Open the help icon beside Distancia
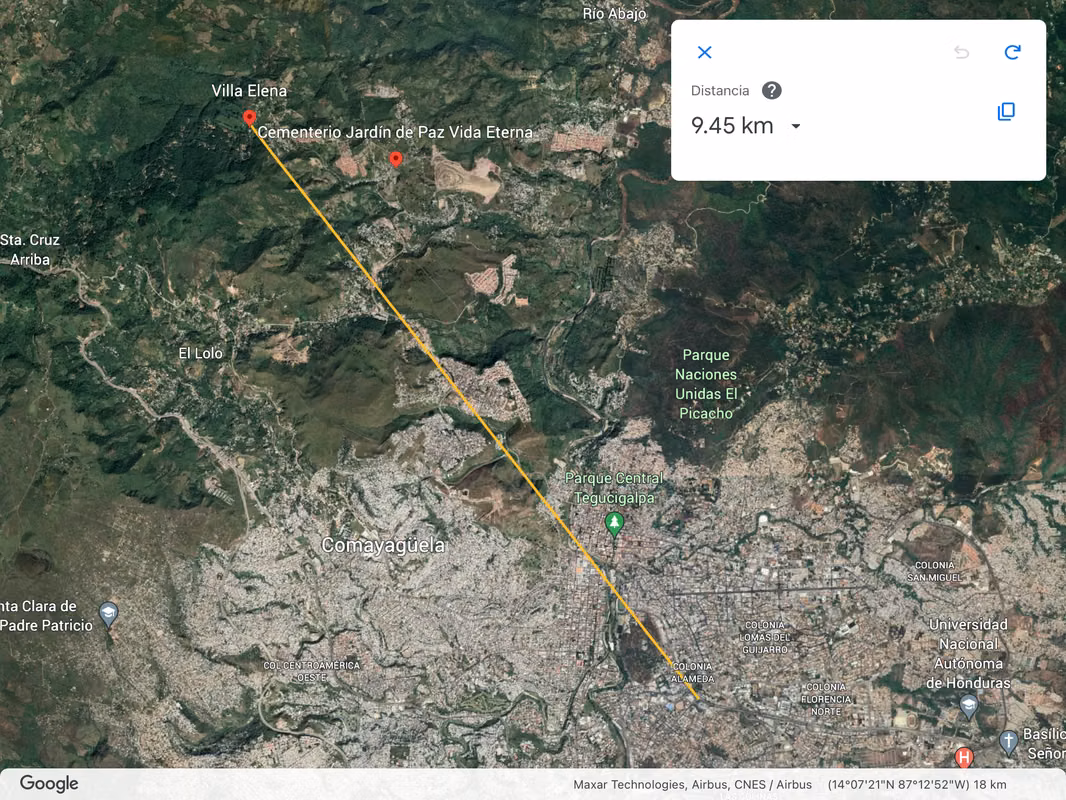Screen dimensions: 1066x800 (x=772, y=90)
